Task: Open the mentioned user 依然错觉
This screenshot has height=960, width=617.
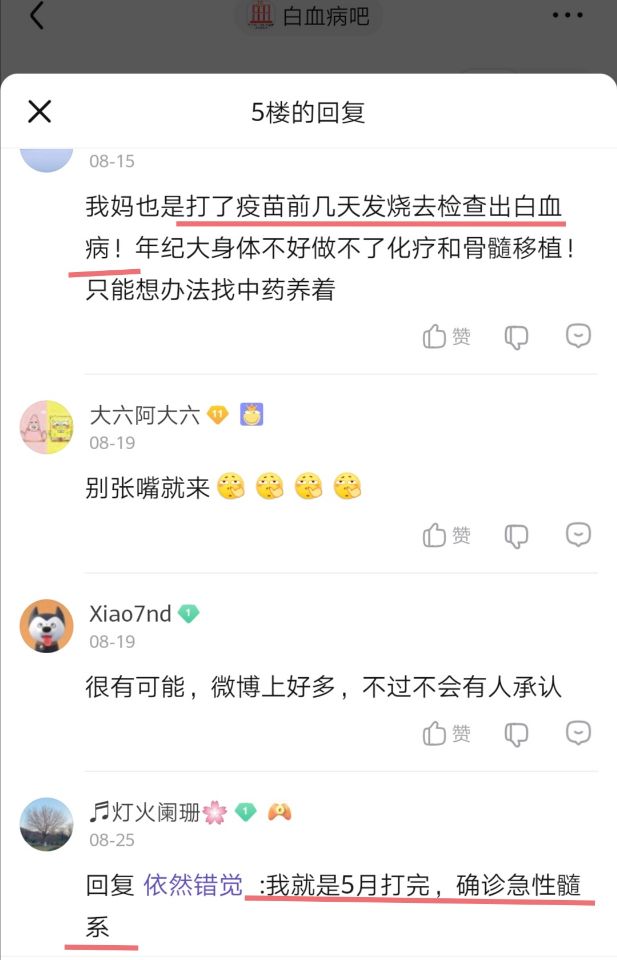Action: [x=194, y=885]
